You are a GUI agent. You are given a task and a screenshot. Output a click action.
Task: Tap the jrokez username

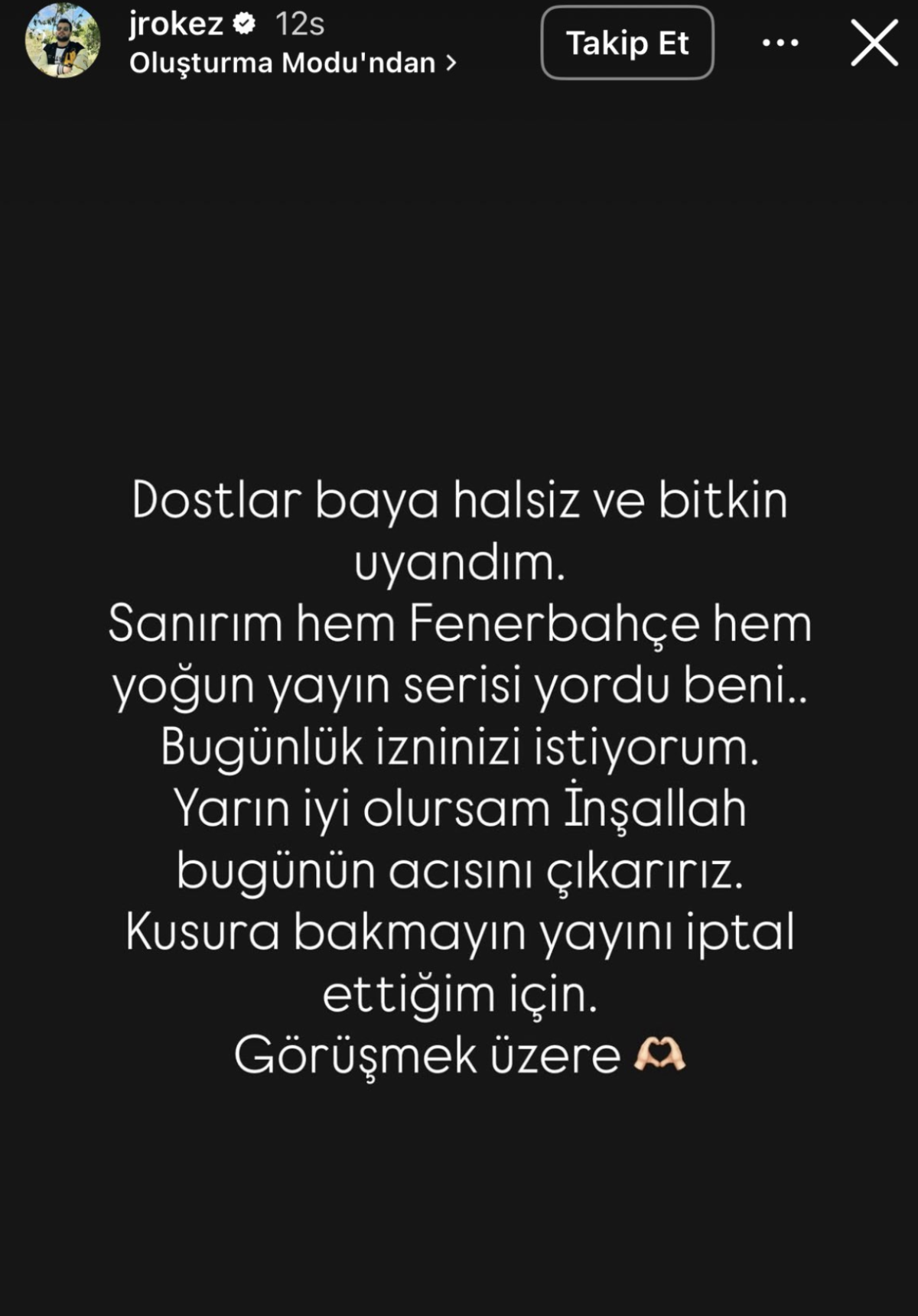[176, 24]
